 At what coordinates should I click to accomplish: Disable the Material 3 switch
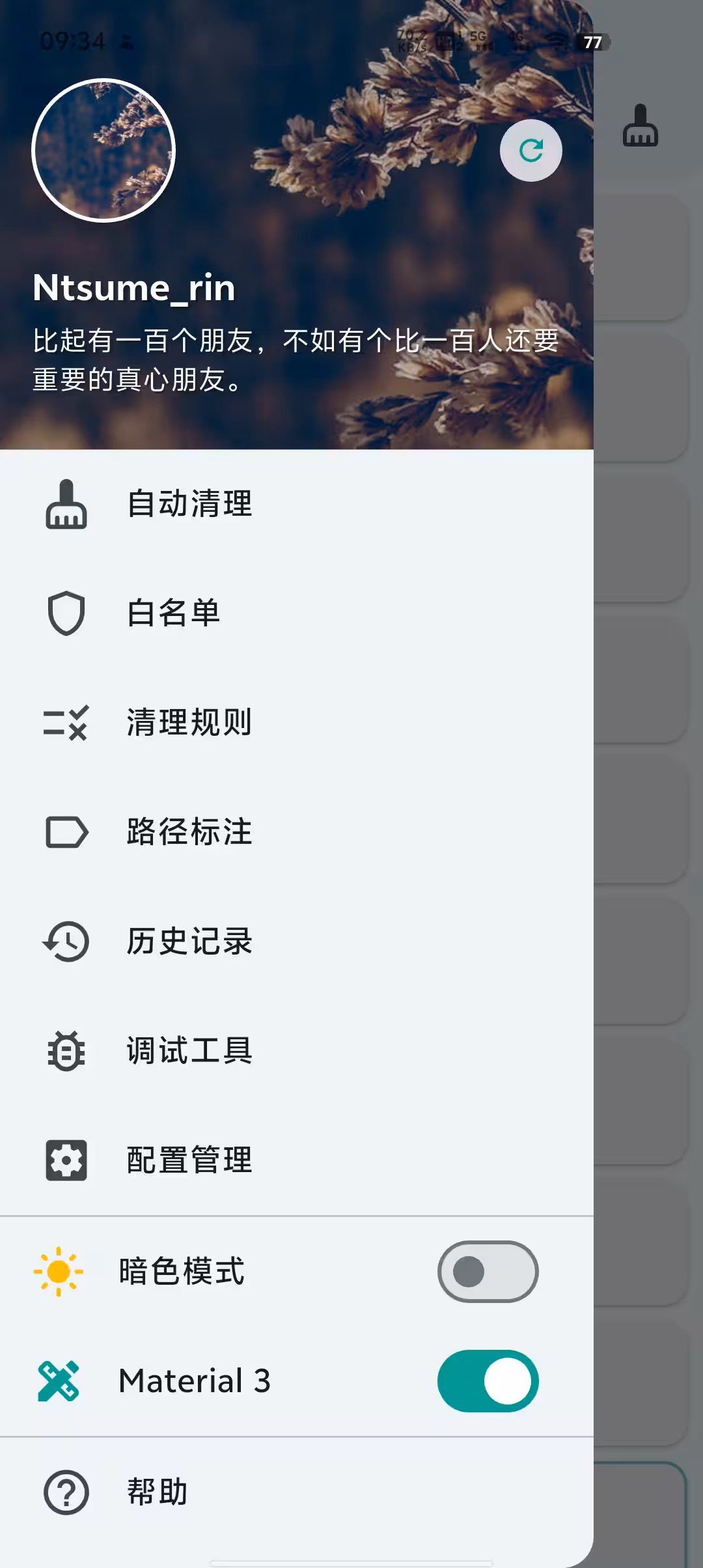tap(487, 1380)
